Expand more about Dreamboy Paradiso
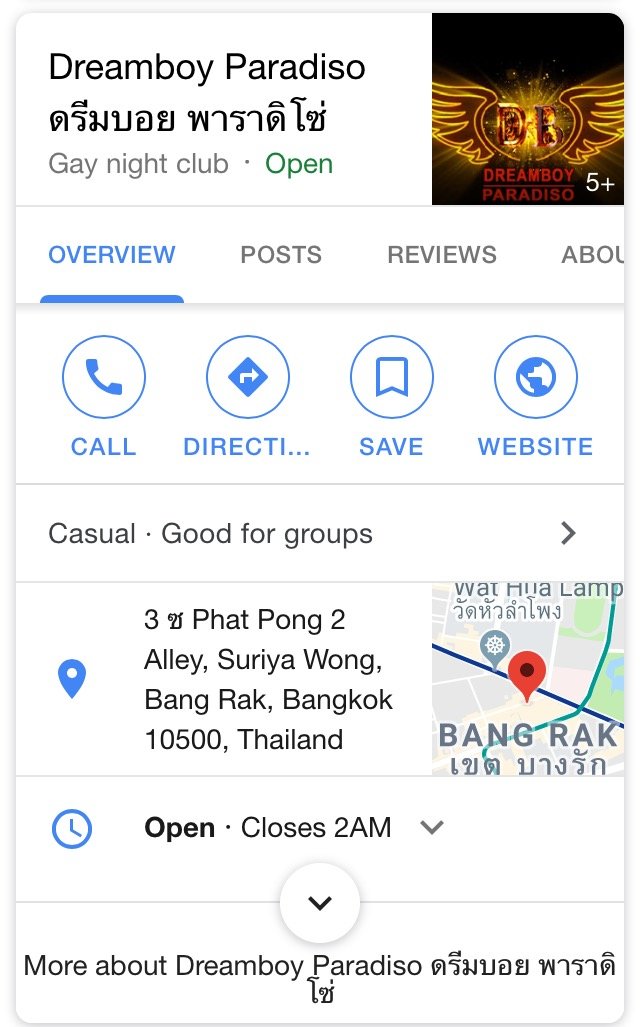 coord(319,903)
